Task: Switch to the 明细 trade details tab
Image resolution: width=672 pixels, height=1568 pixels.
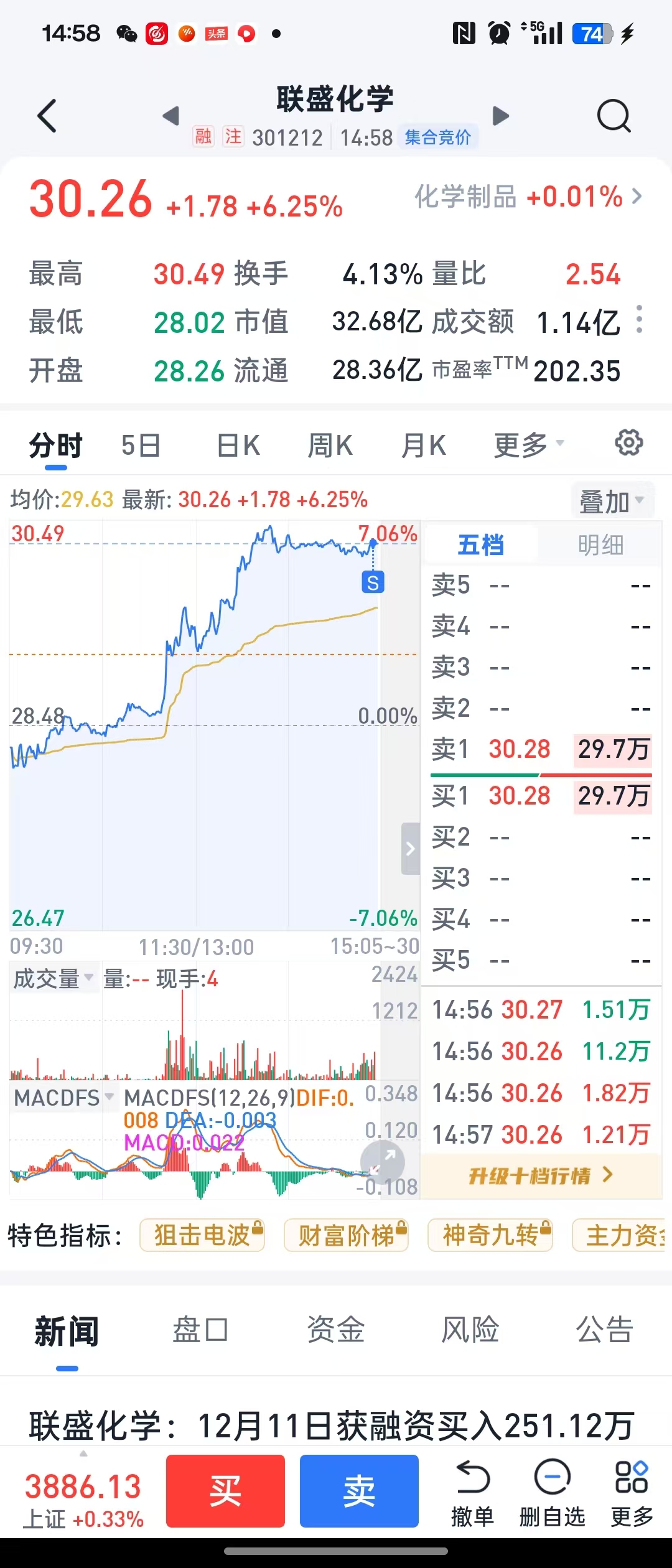Action: click(600, 545)
